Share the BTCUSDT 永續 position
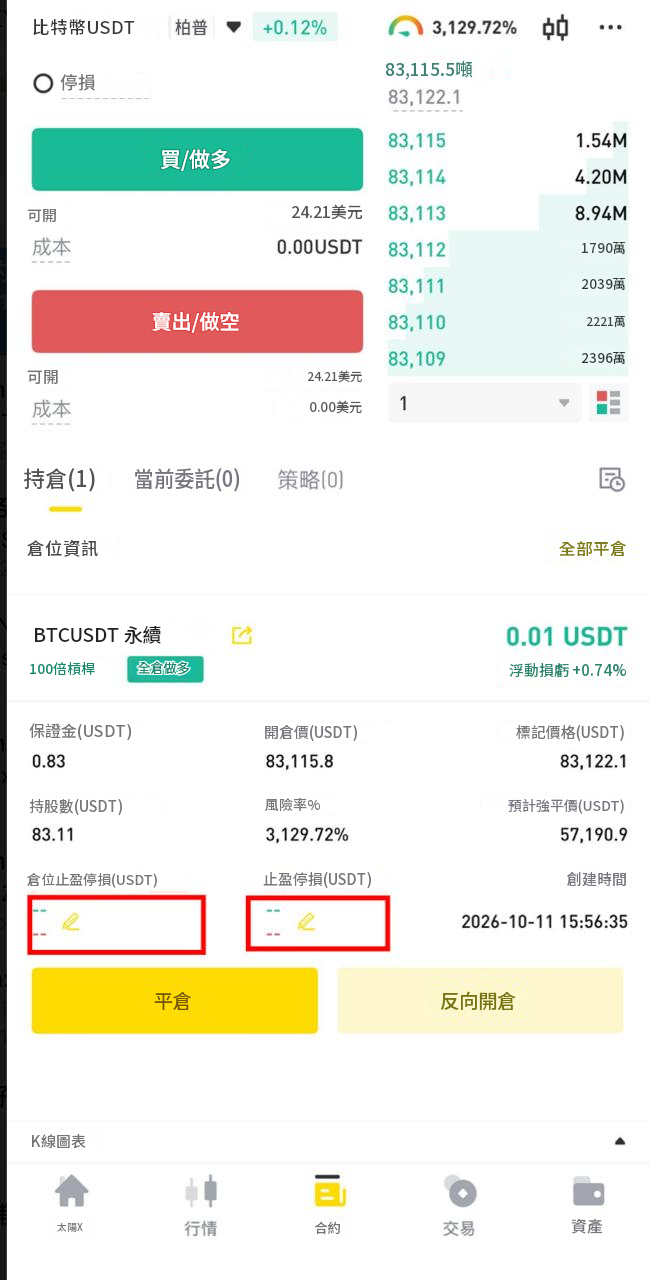The width and height of the screenshot is (650, 1280). click(242, 635)
